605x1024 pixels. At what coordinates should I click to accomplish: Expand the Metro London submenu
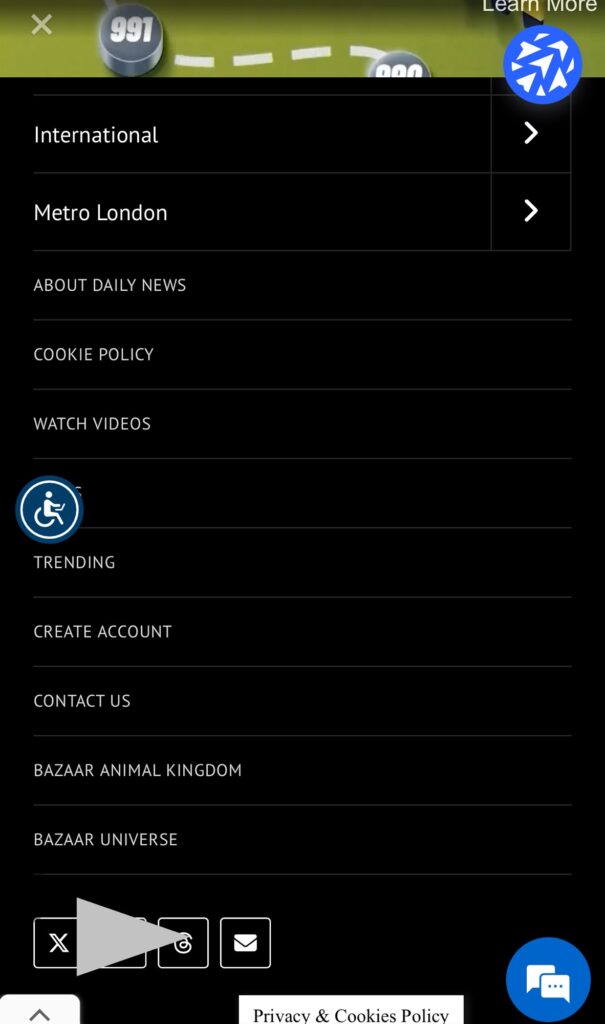(531, 211)
